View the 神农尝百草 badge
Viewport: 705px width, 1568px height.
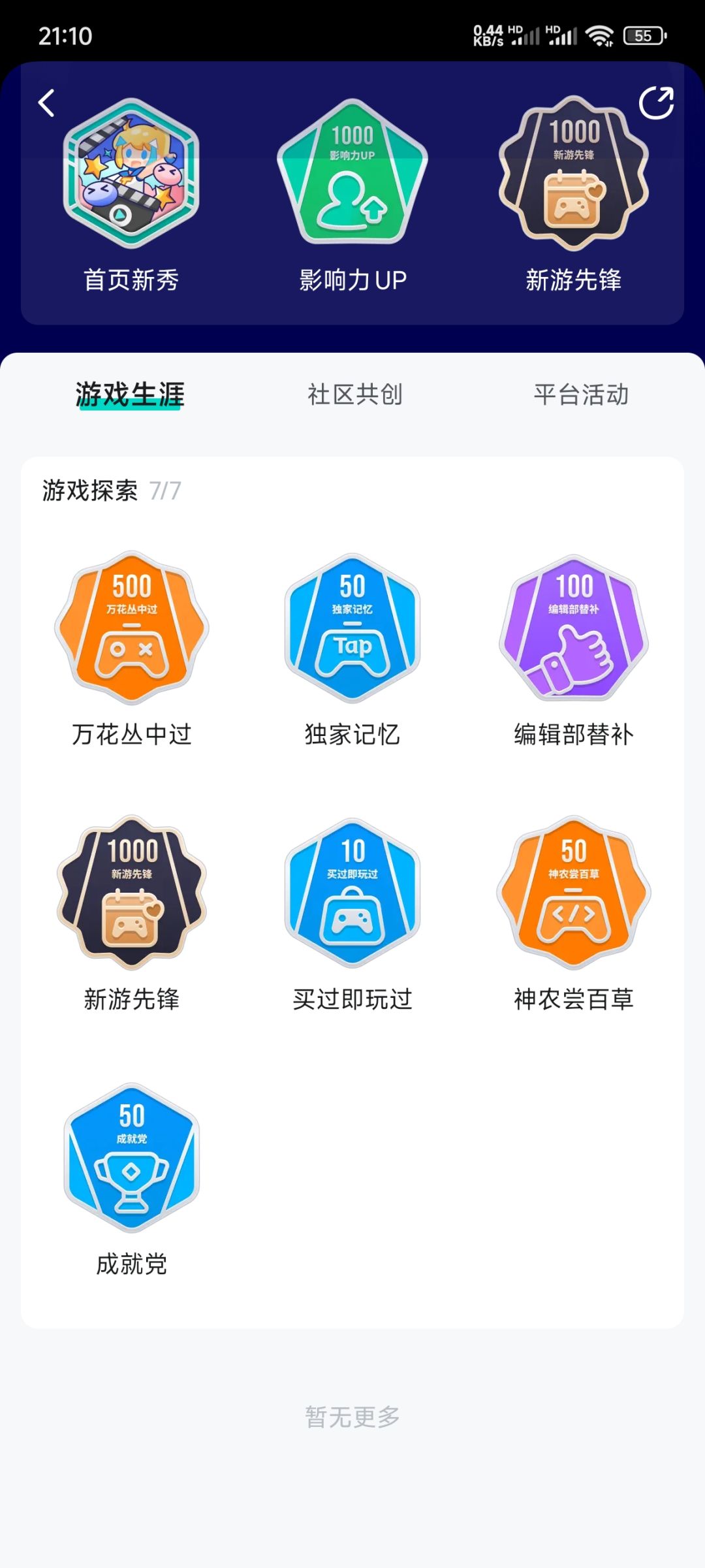[573, 895]
